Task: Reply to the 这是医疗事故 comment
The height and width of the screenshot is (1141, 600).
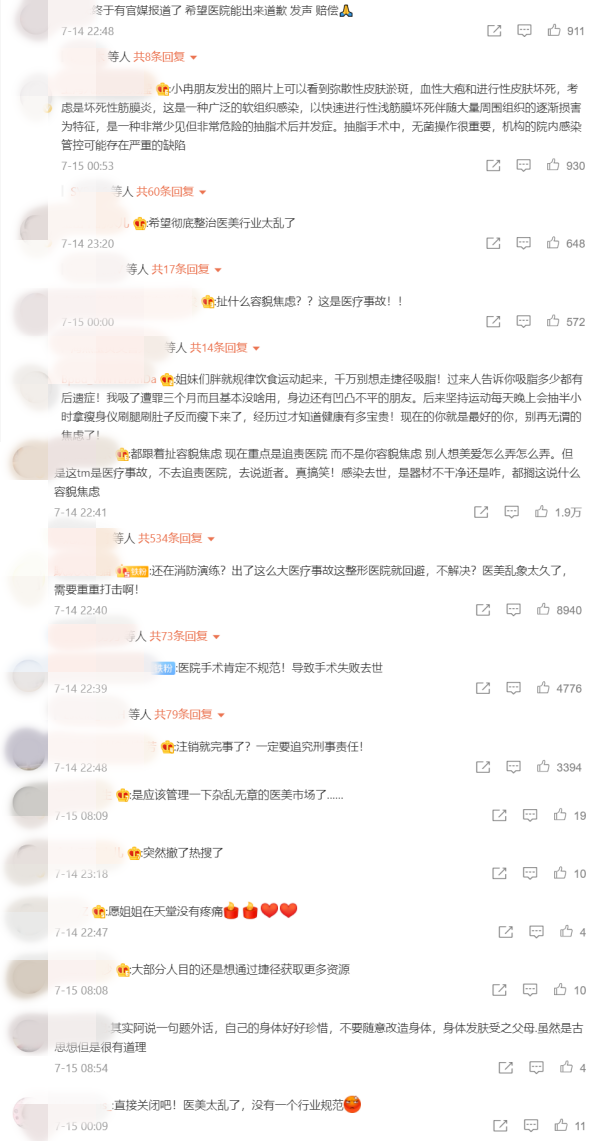Action: click(x=524, y=322)
